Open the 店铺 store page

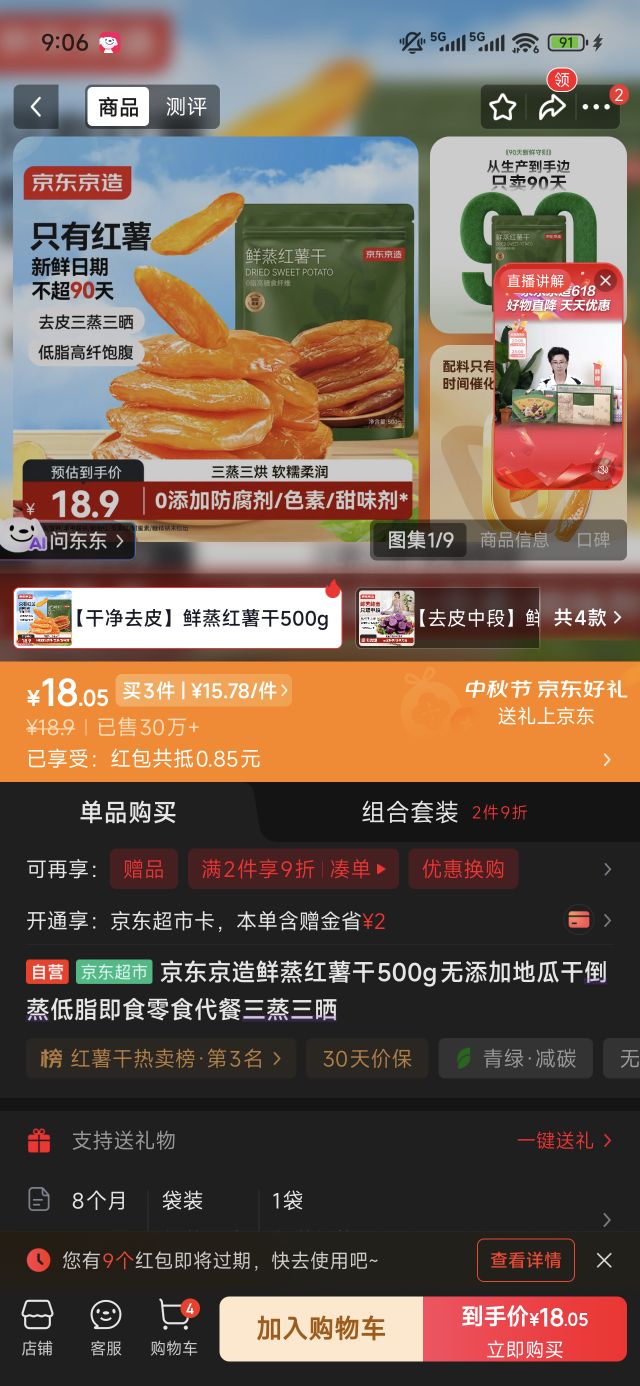(x=37, y=1328)
